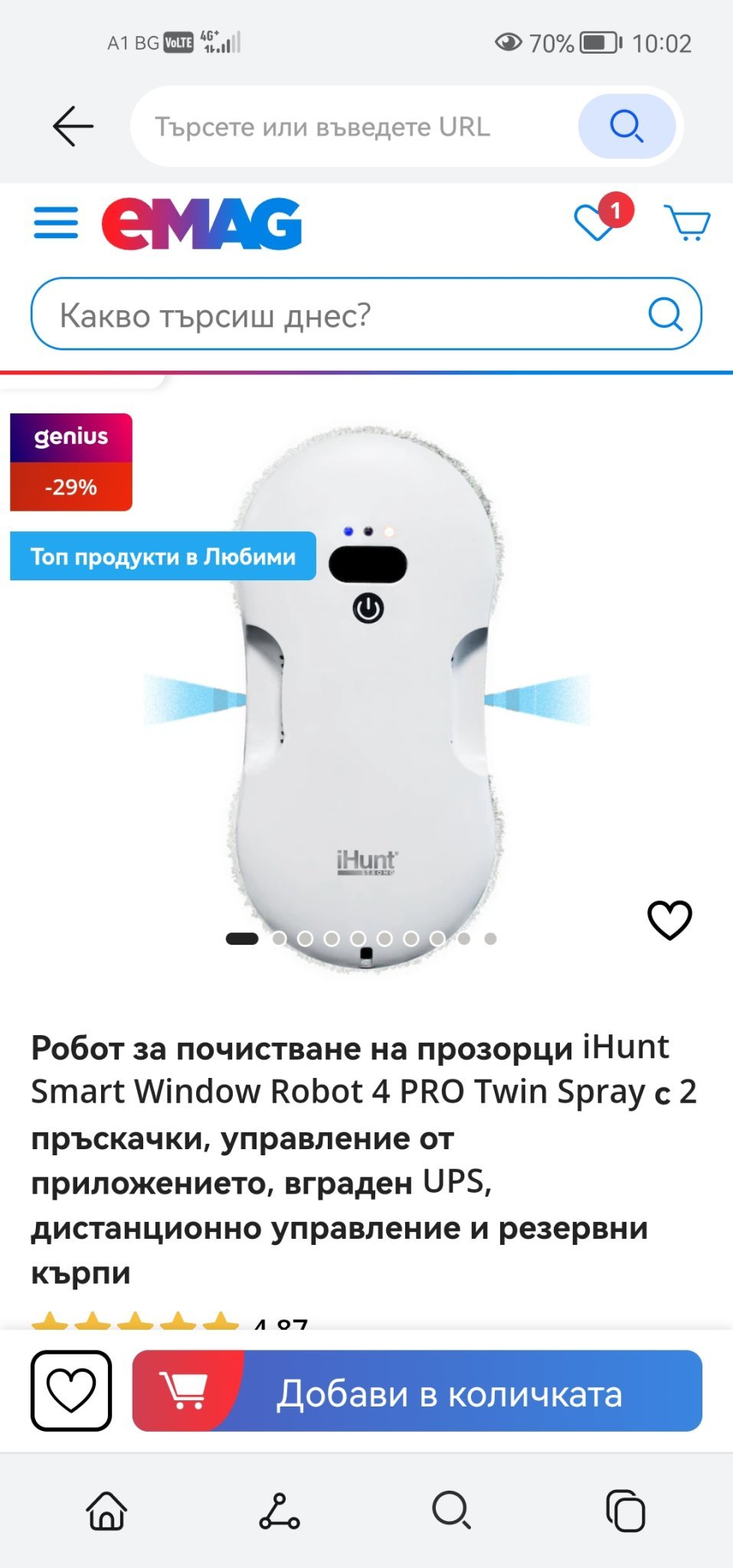Go back using the browser arrow
The height and width of the screenshot is (1568, 733).
tap(73, 126)
